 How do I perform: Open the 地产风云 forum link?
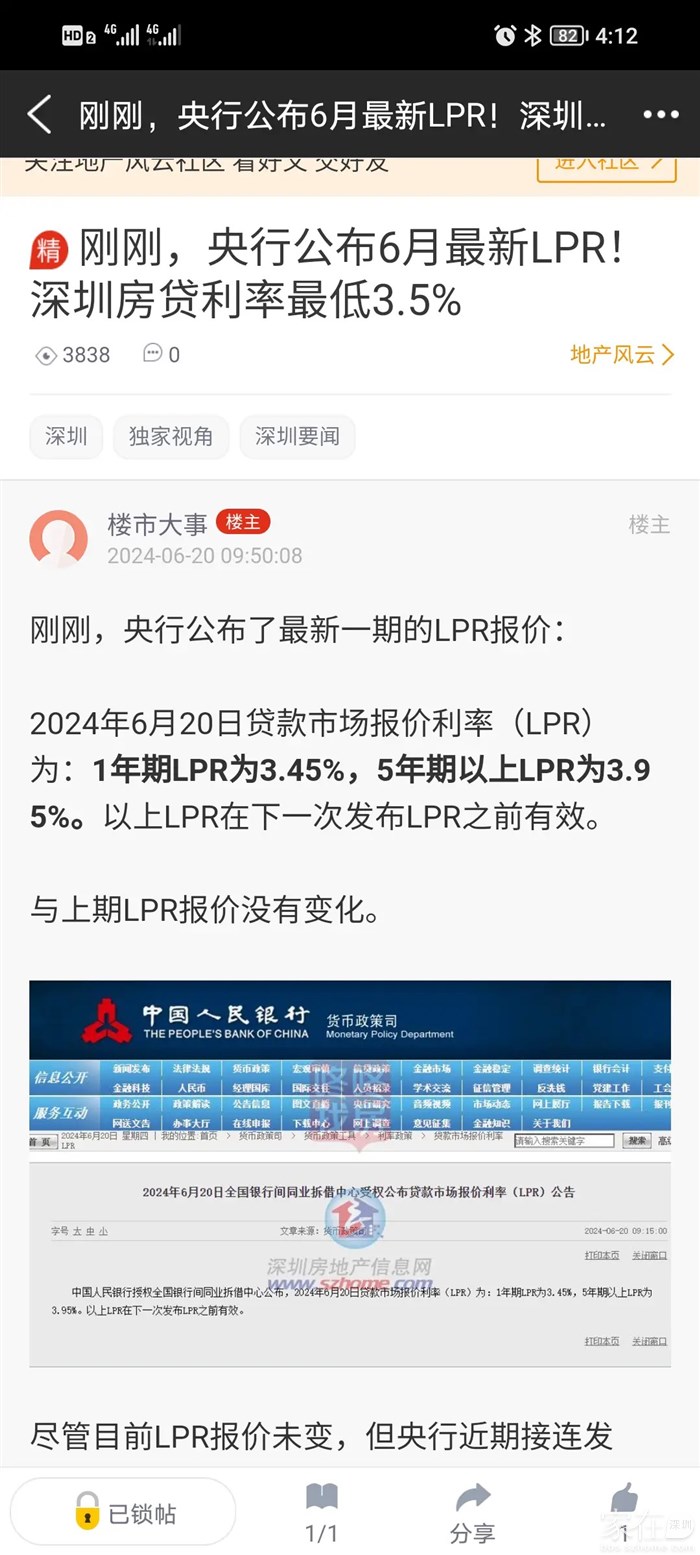pos(622,354)
